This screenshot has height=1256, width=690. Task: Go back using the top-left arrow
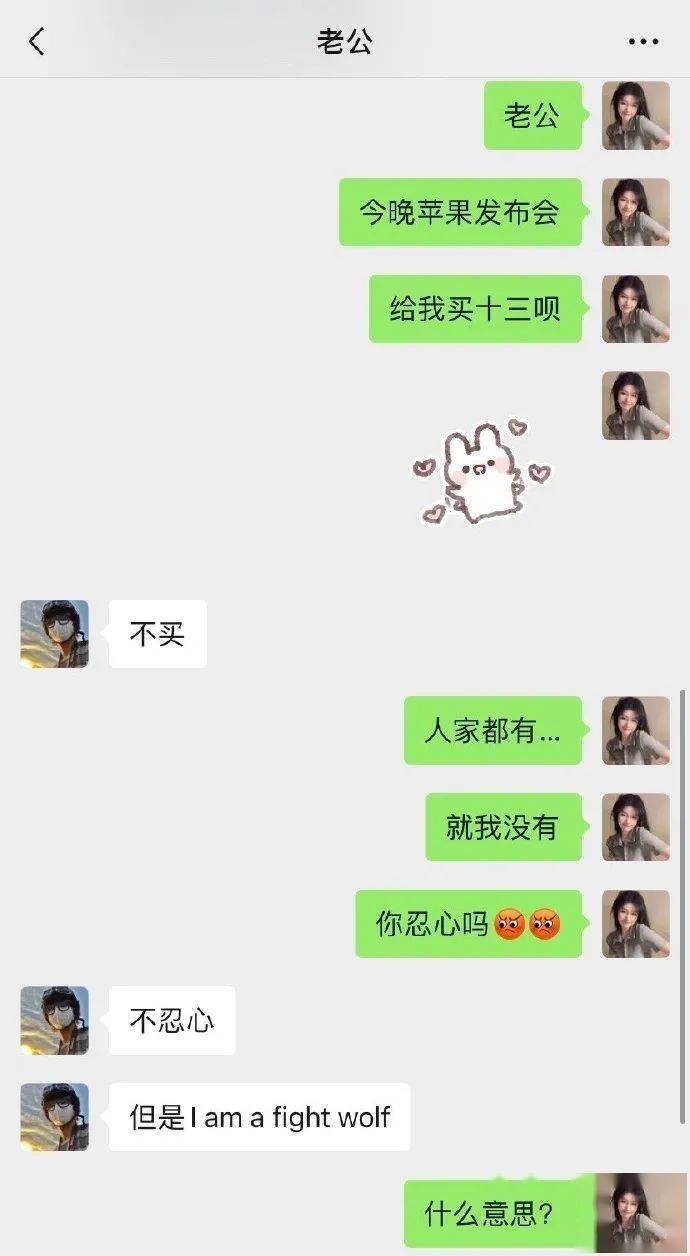click(x=37, y=42)
